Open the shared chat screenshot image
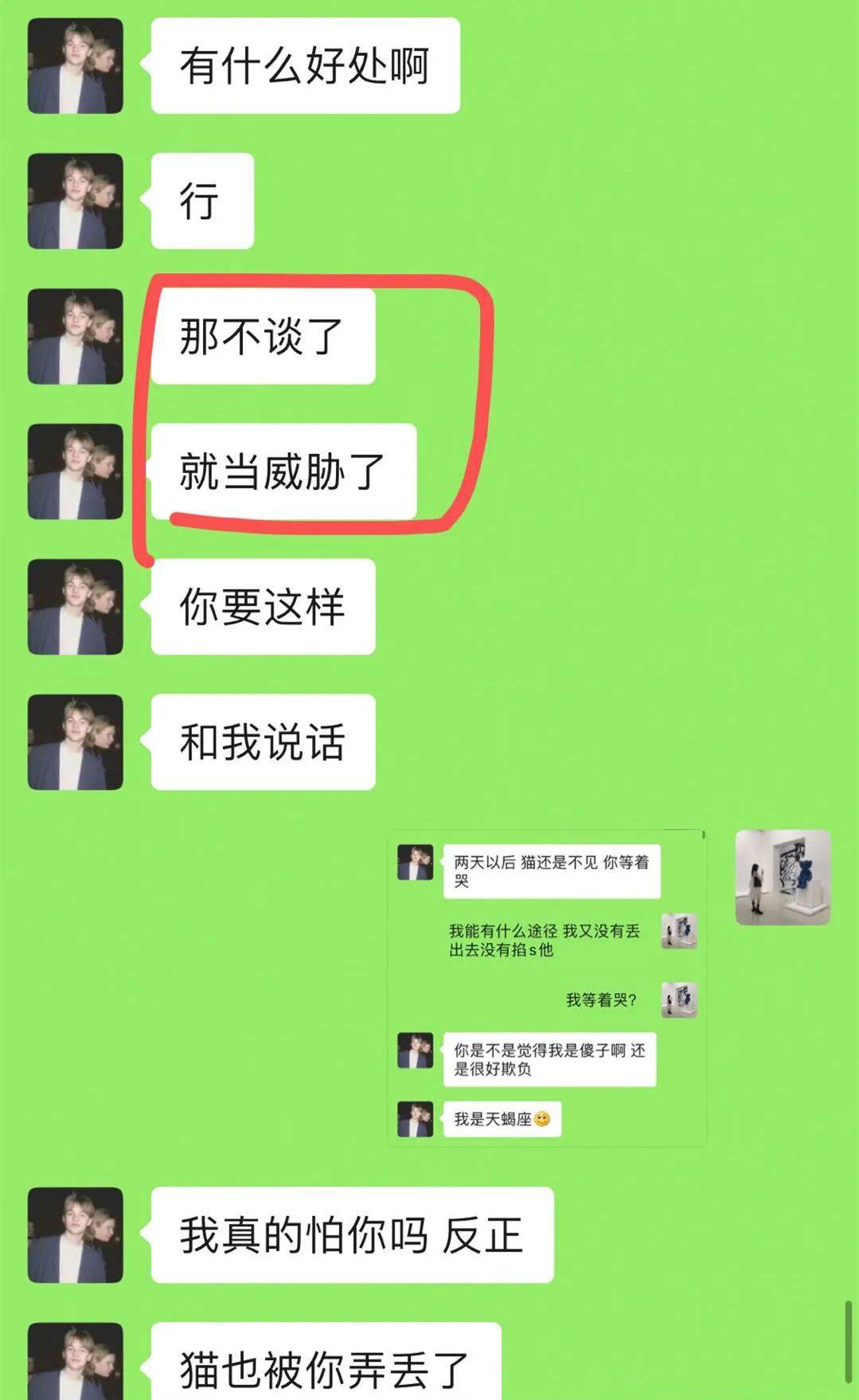 pos(547,987)
